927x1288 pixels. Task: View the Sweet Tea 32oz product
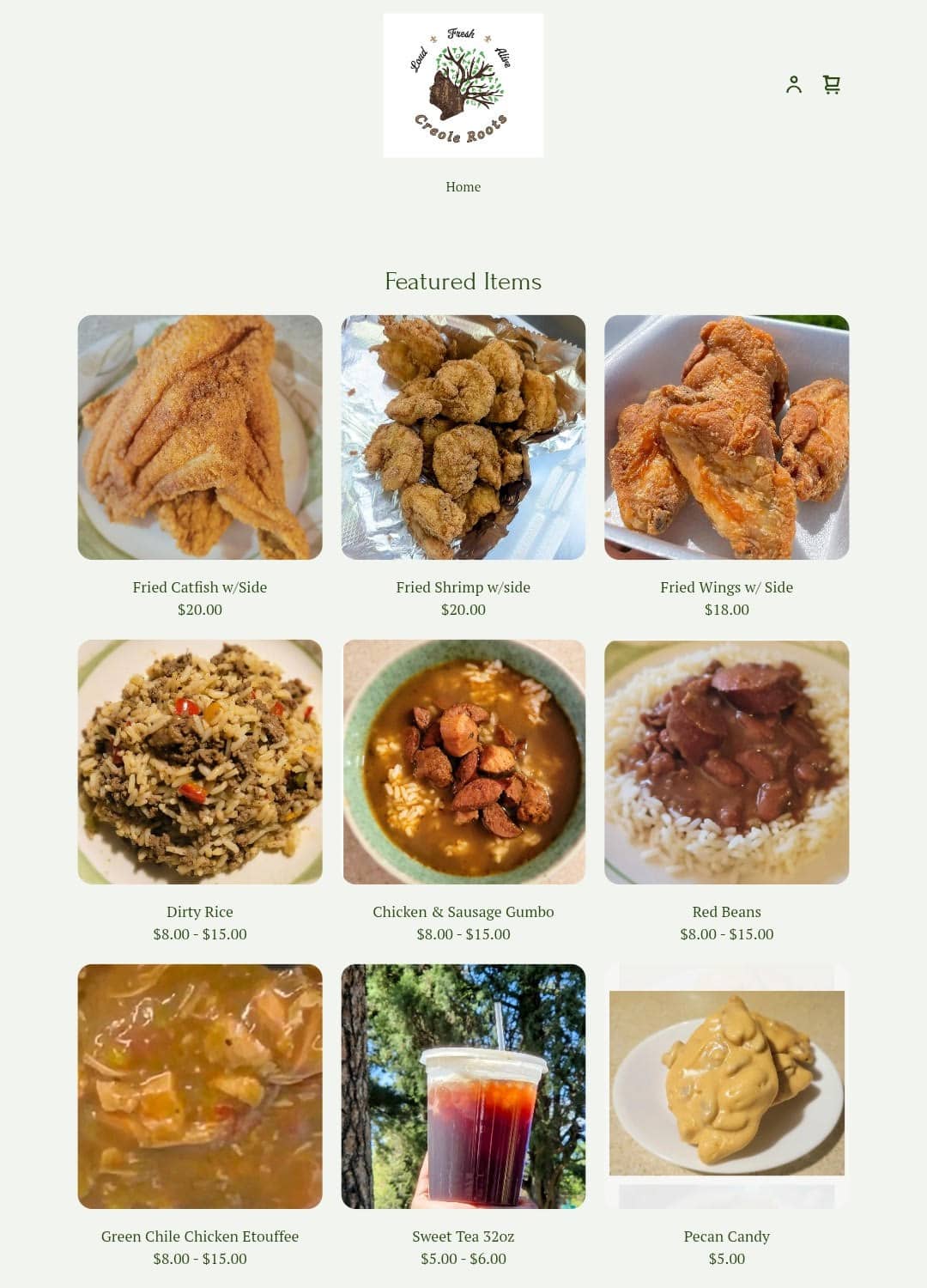463,1086
